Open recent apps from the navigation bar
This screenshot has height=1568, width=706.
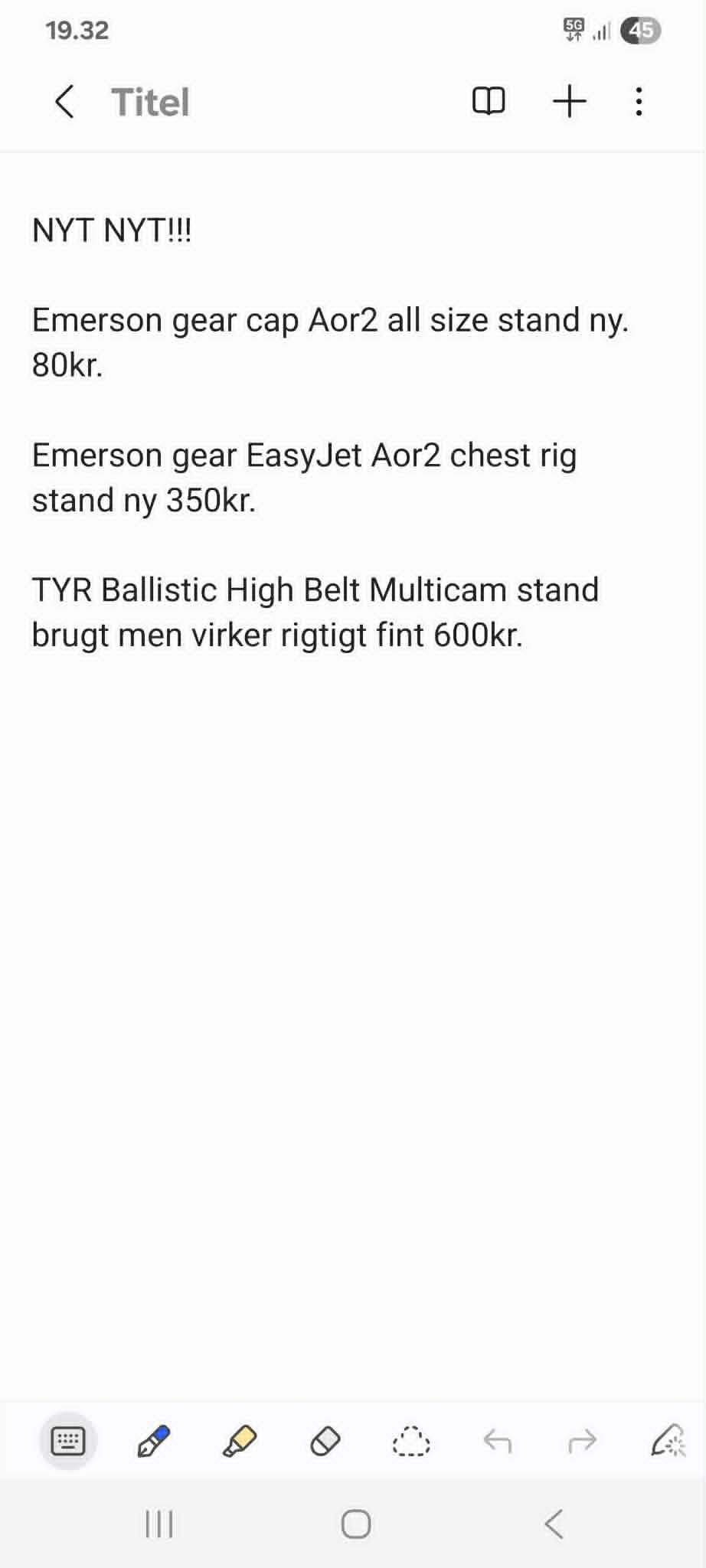tap(159, 1524)
